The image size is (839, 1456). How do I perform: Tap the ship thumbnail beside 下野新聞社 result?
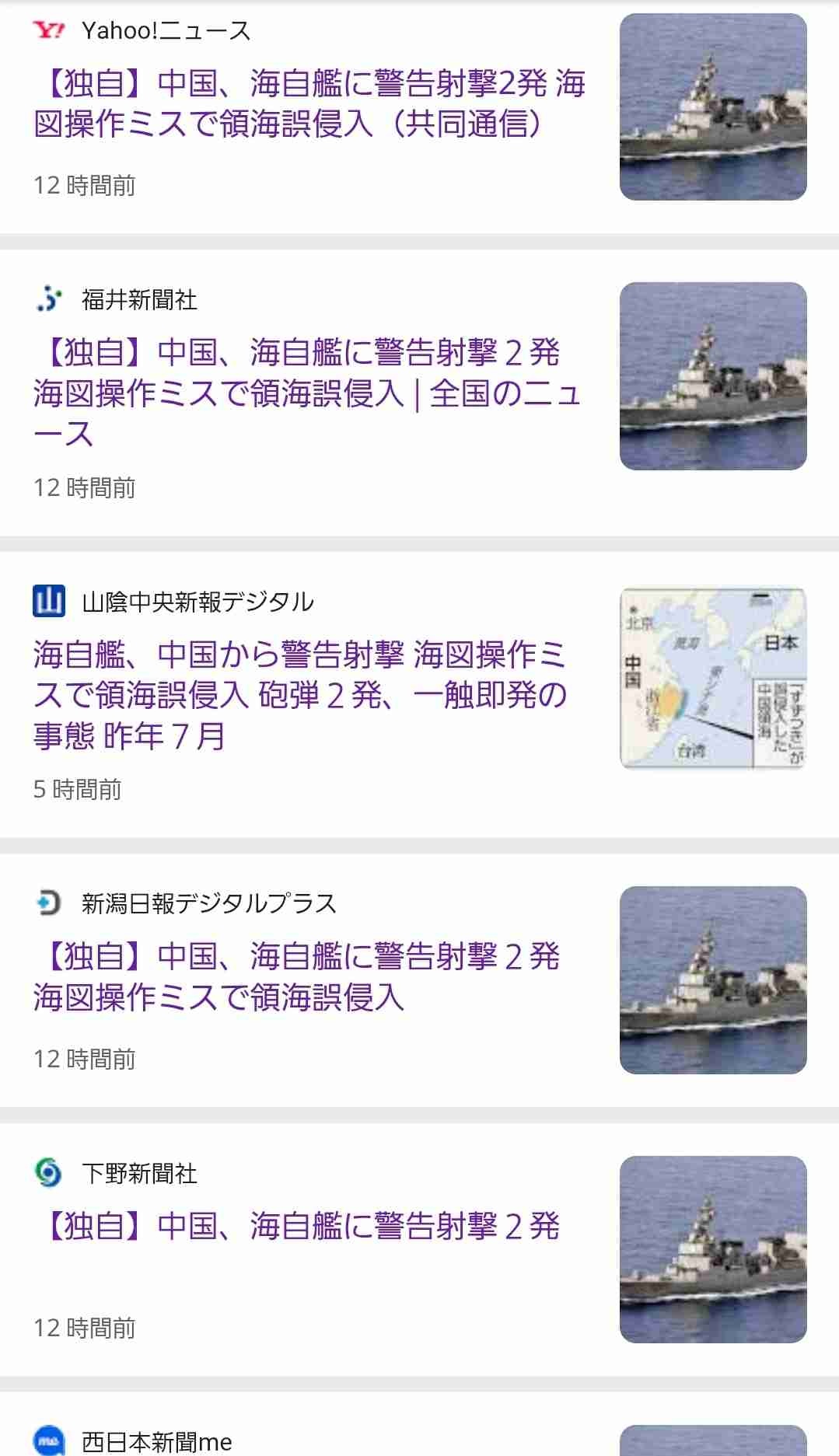pos(712,1249)
